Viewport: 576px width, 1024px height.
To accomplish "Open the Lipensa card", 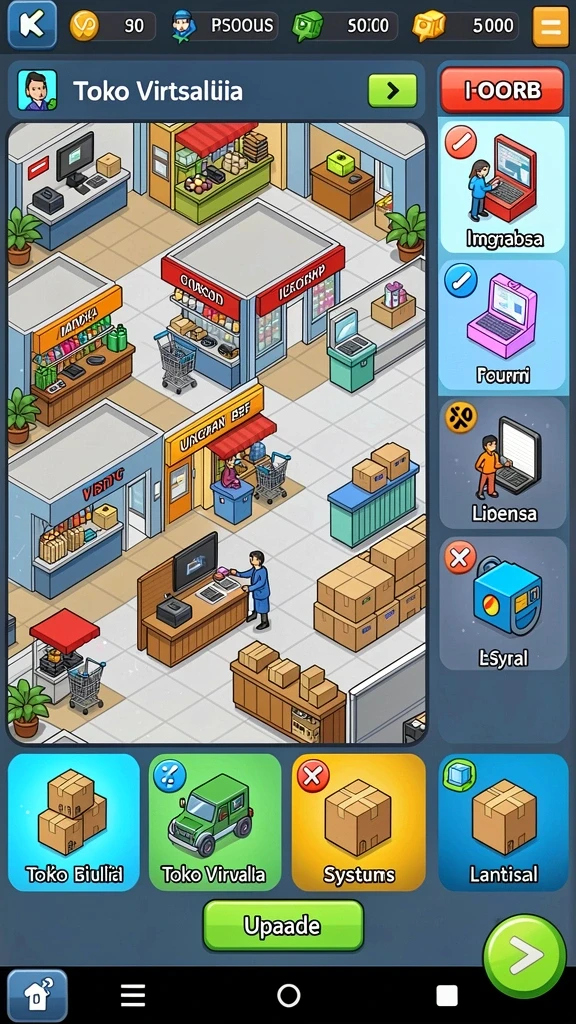I will pyautogui.click(x=502, y=463).
